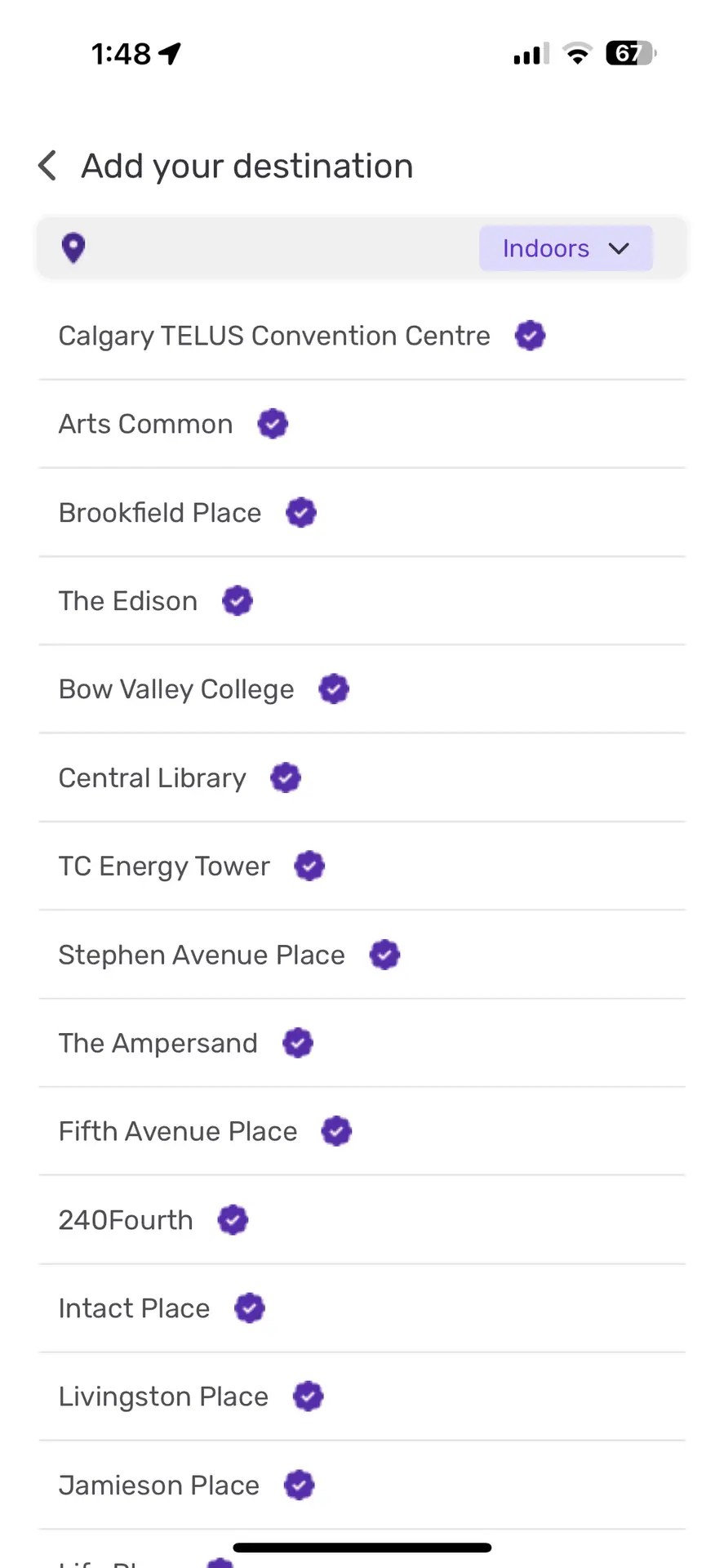Open Central Library destination
This screenshot has width=724, height=1568.
tap(153, 777)
